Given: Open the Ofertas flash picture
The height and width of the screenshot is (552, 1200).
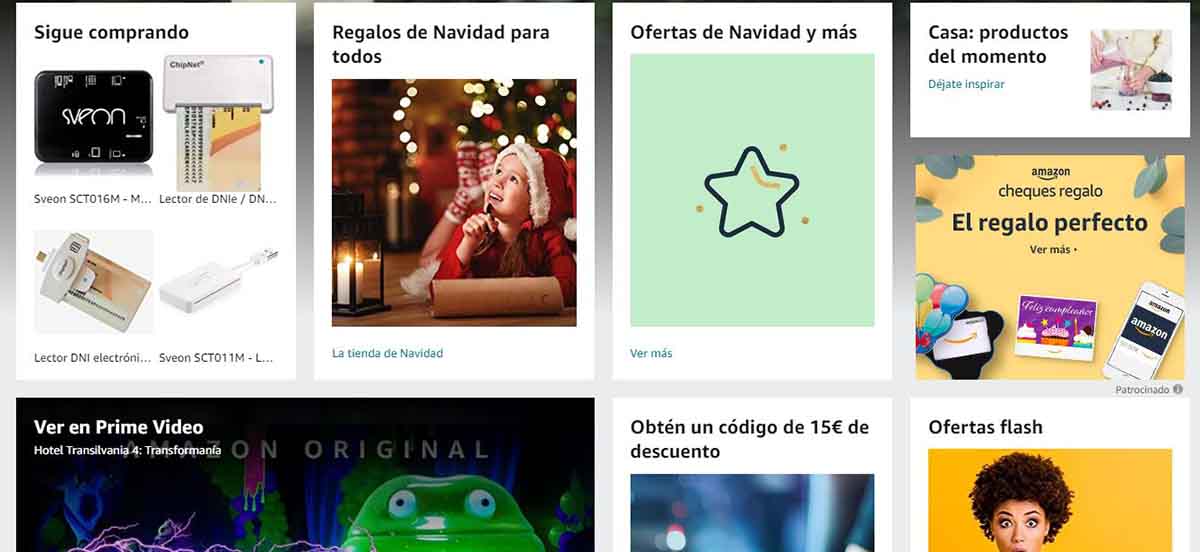Looking at the screenshot, I should [x=1049, y=500].
